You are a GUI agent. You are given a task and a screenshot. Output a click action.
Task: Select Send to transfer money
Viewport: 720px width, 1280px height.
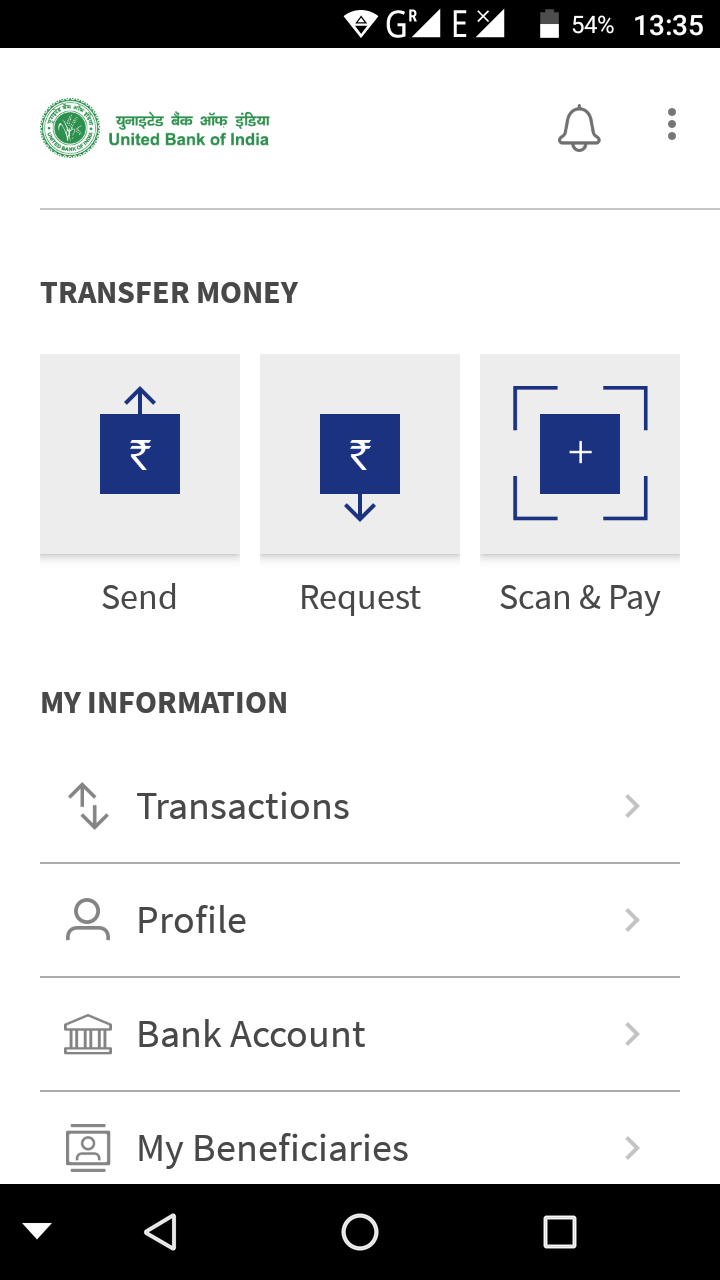[140, 454]
